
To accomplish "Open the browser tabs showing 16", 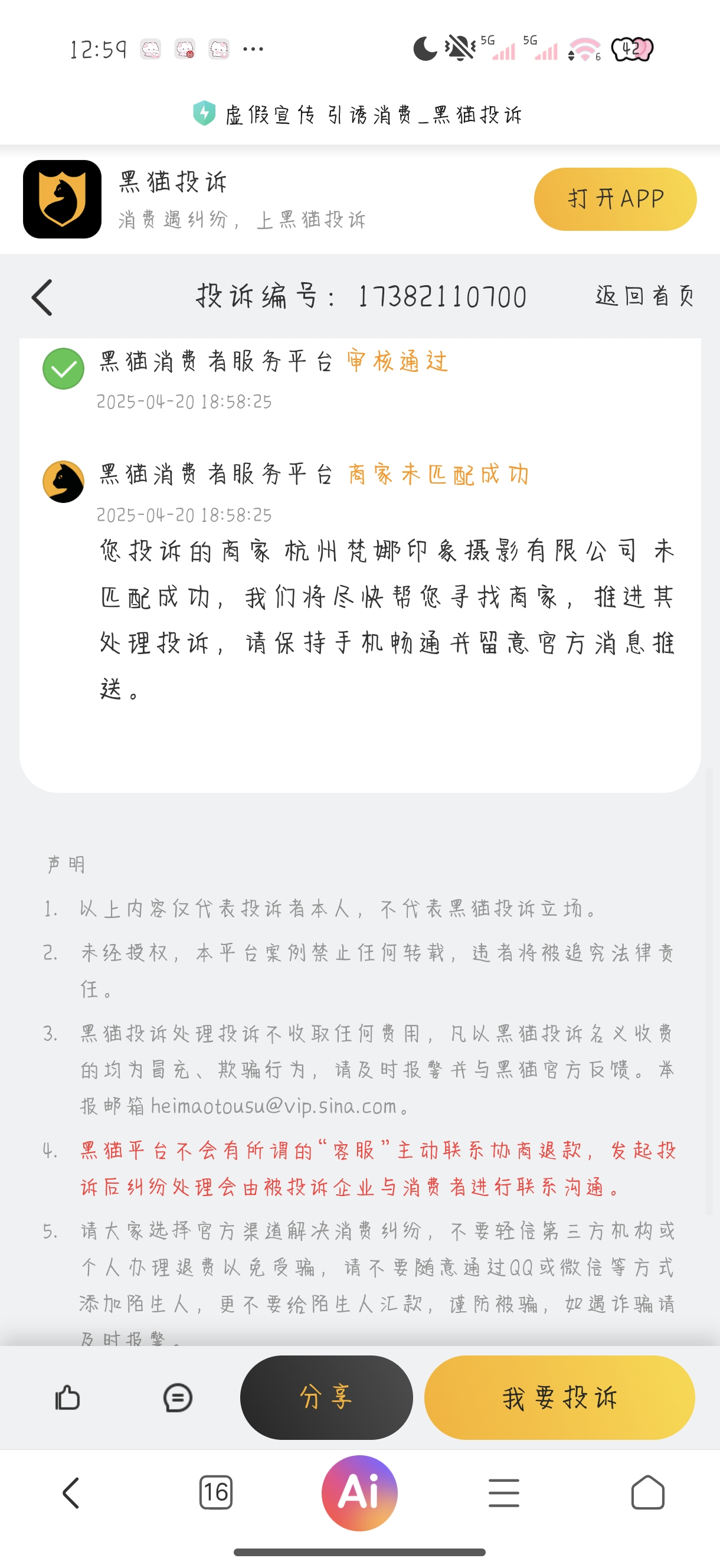I will pyautogui.click(x=215, y=1492).
